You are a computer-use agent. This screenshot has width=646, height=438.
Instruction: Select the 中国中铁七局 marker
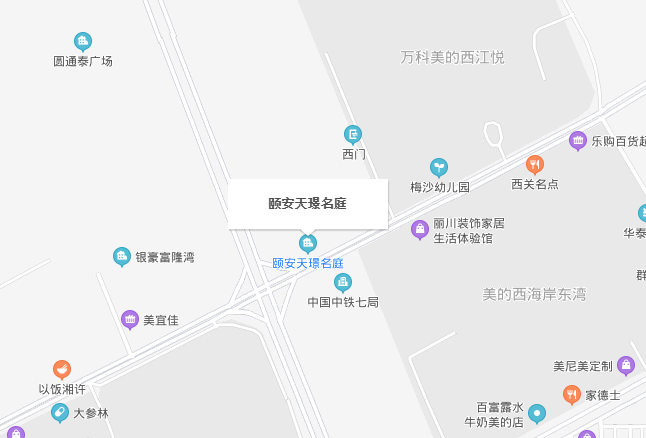tap(342, 282)
